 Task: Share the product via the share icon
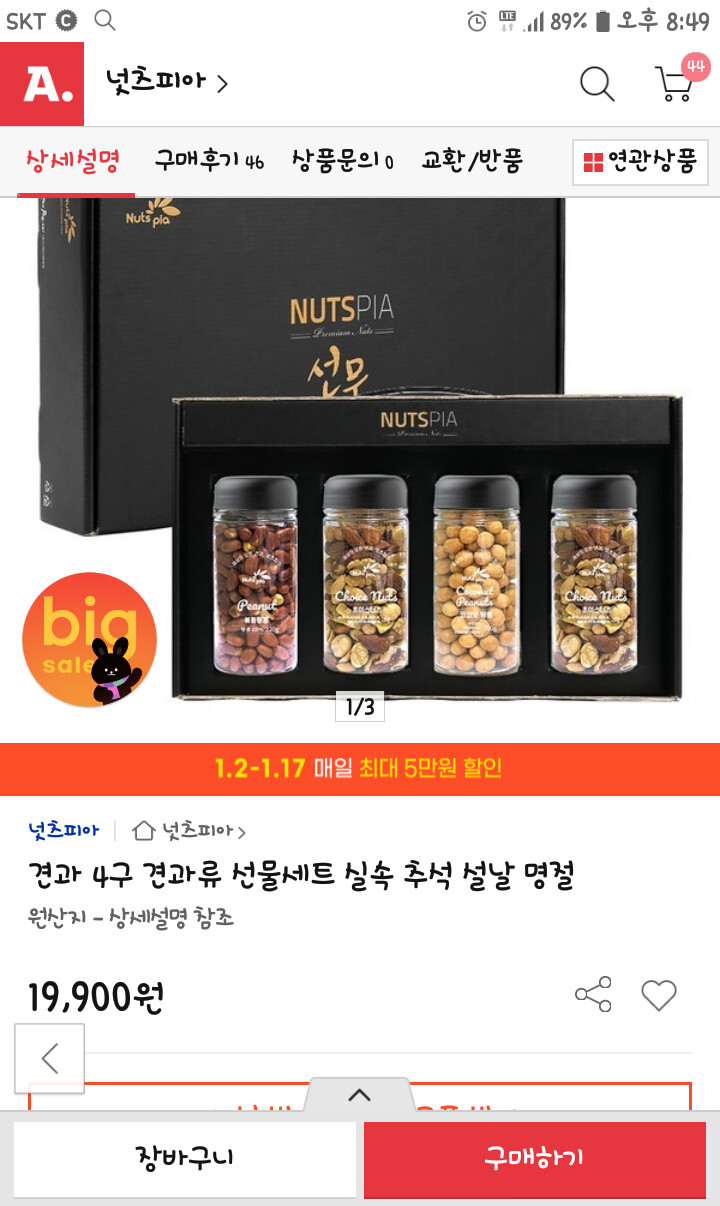(x=594, y=995)
